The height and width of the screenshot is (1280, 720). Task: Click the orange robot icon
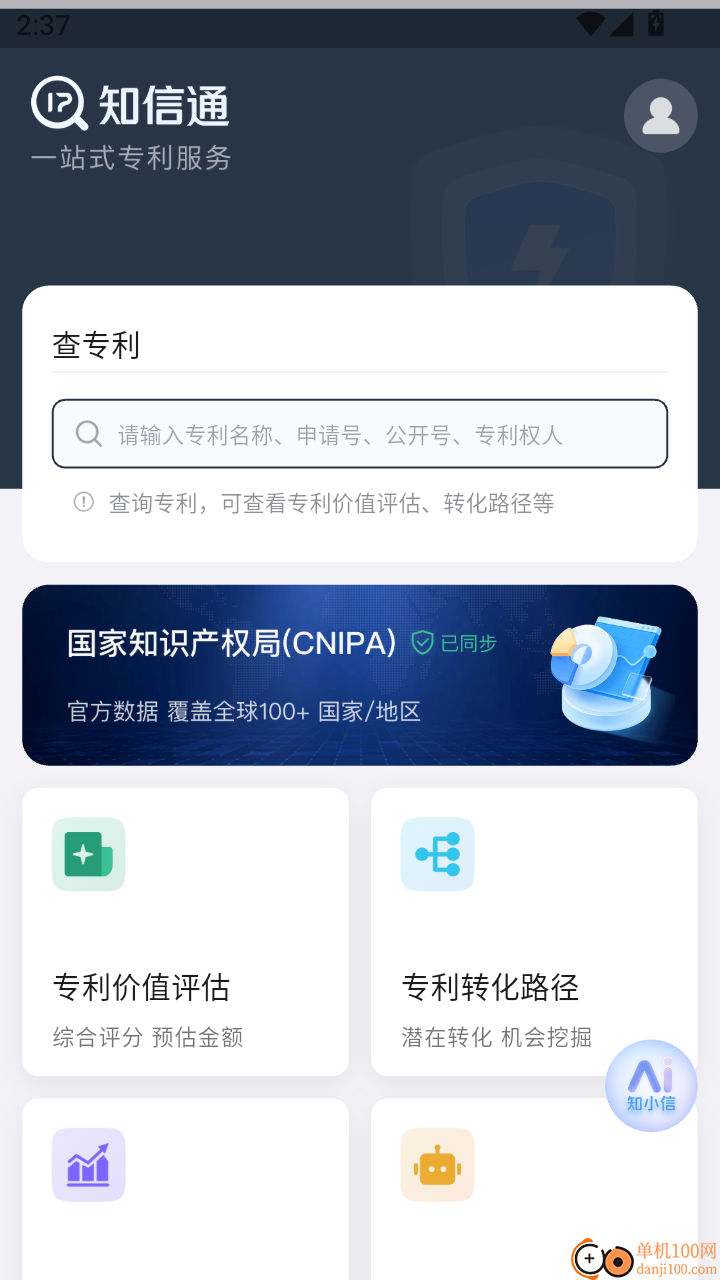437,1164
